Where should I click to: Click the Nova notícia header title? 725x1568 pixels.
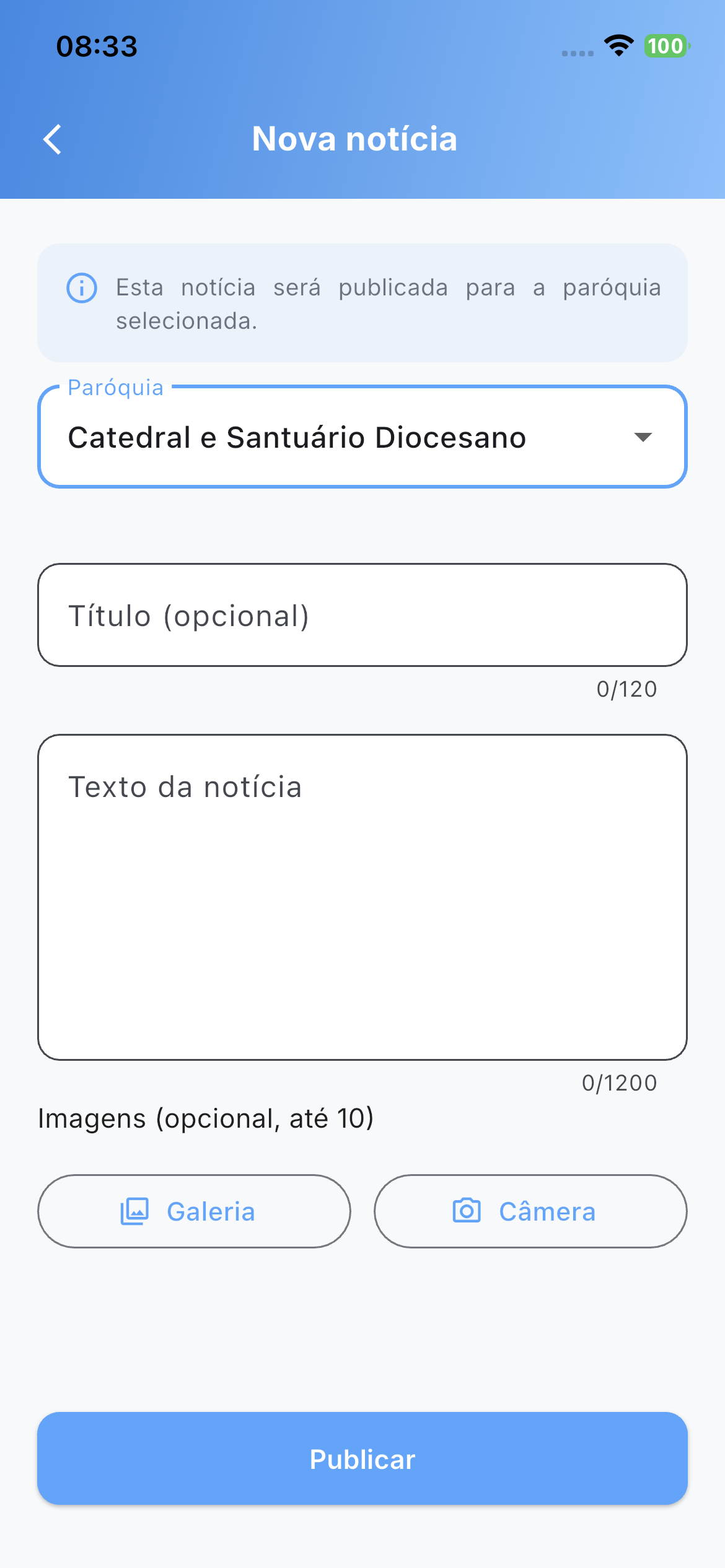click(354, 139)
